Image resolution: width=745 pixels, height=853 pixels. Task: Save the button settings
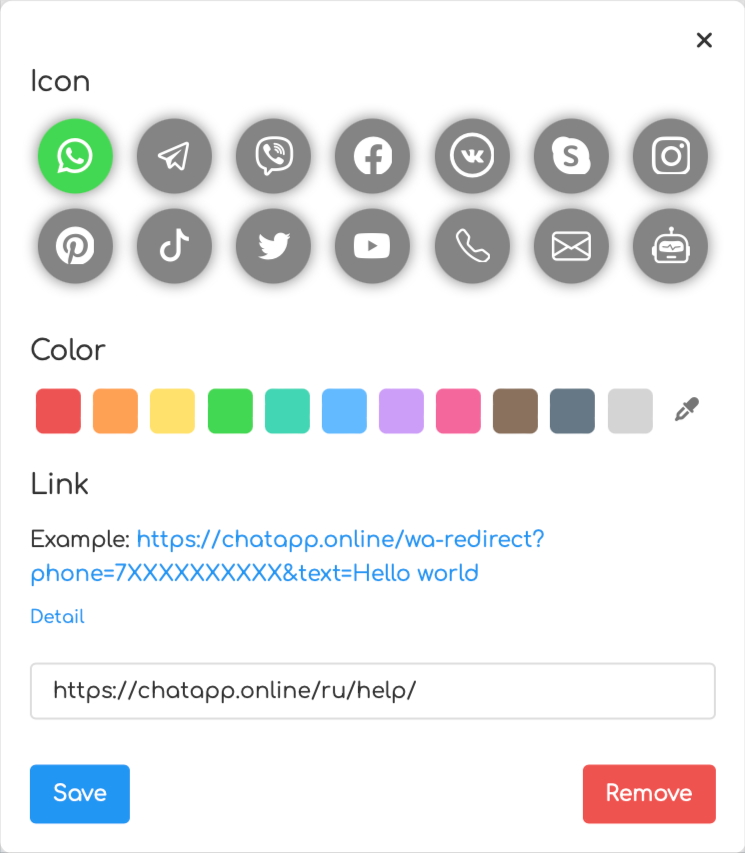click(80, 793)
